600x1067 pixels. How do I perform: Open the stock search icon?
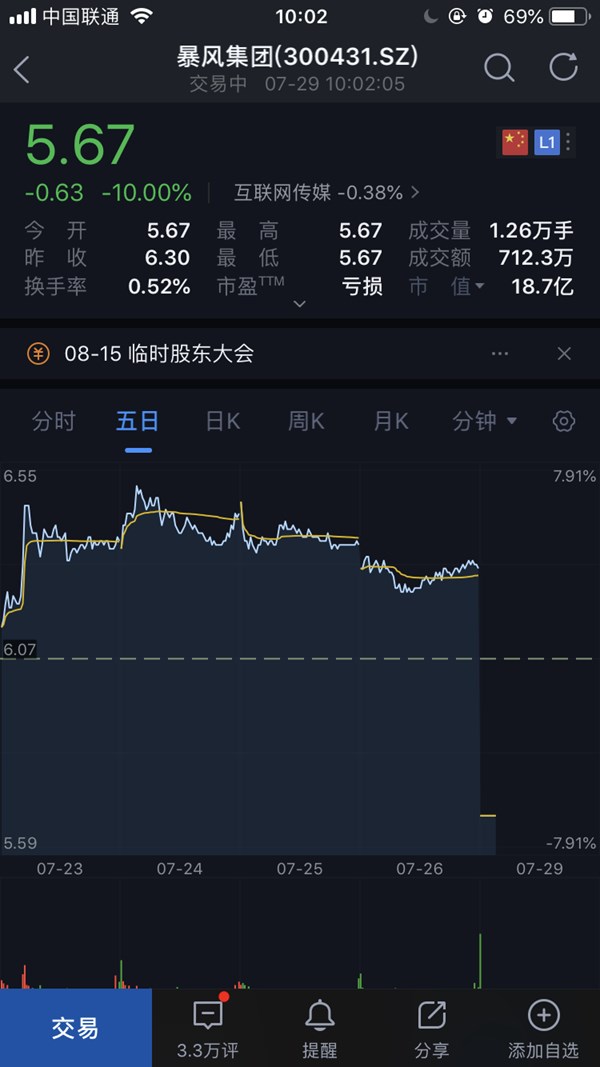click(x=498, y=68)
